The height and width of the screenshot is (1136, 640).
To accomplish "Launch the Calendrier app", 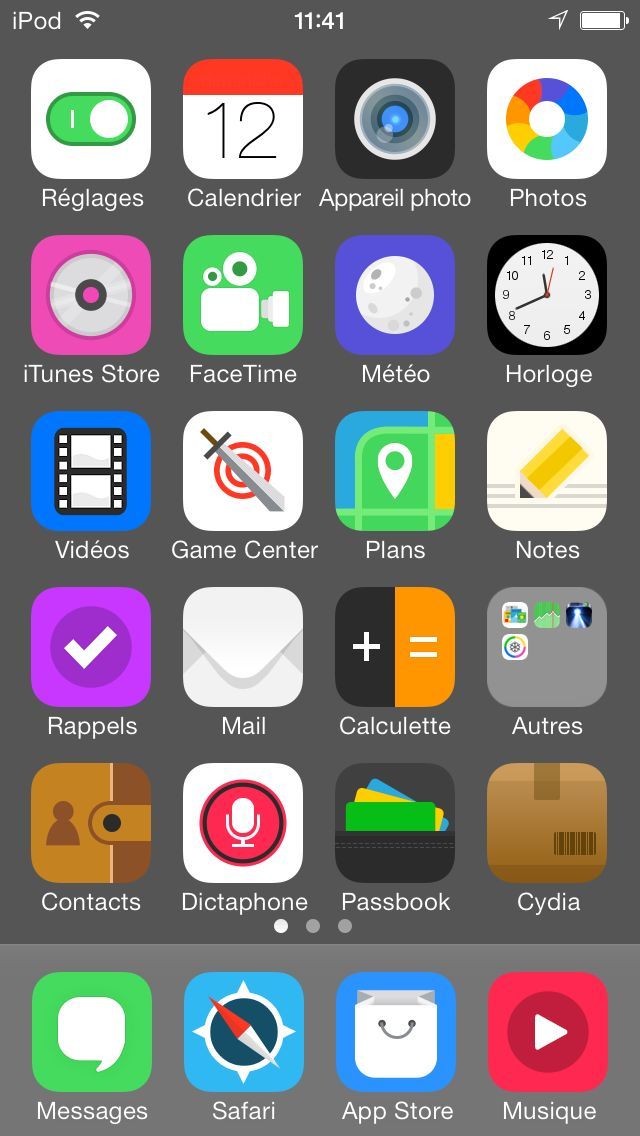I will pyautogui.click(x=243, y=119).
